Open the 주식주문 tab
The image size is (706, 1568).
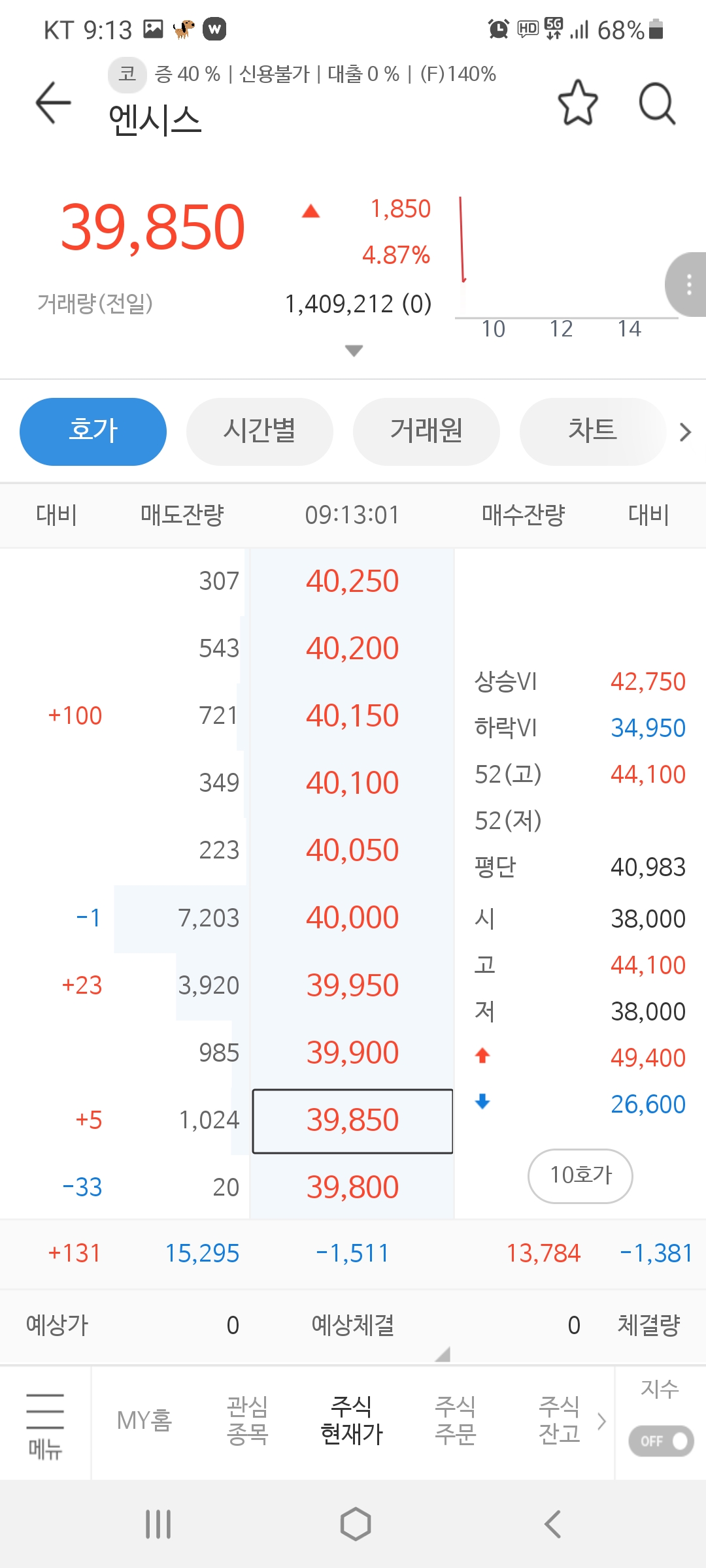tap(455, 1420)
